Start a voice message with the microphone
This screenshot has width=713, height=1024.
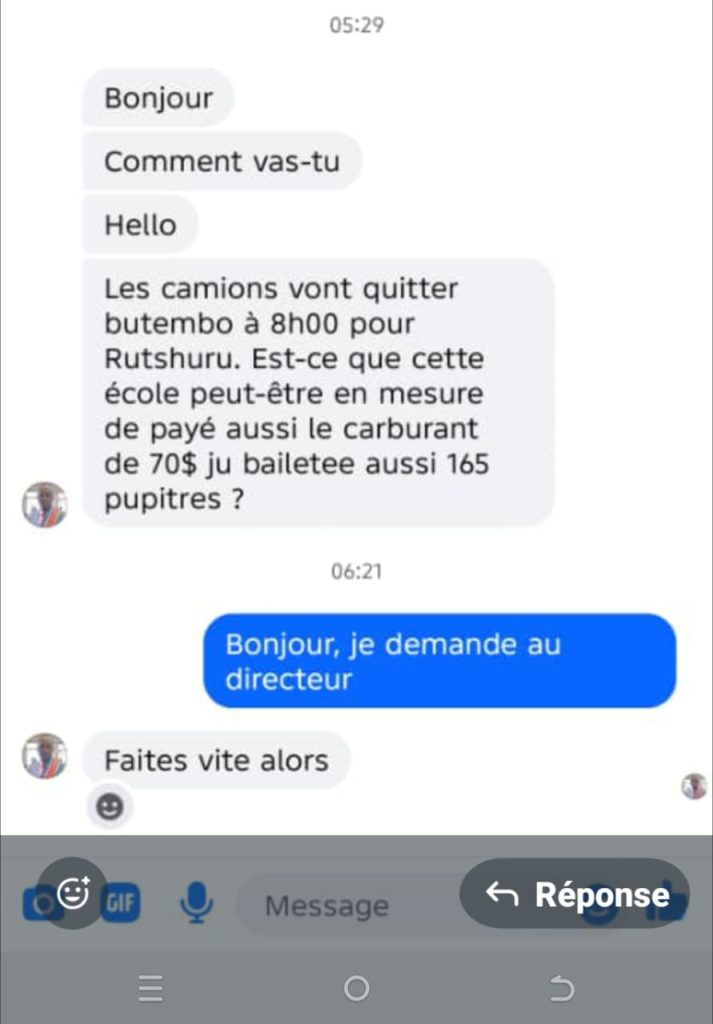[x=197, y=905]
